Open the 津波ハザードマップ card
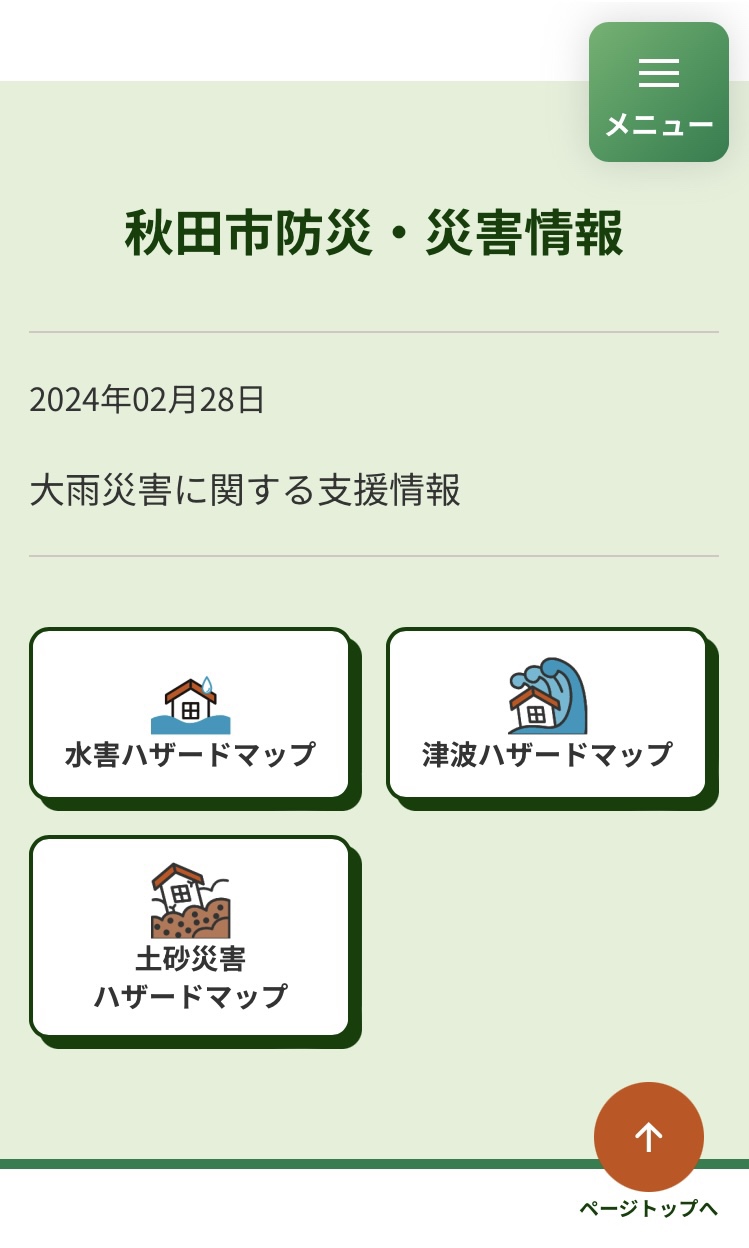This screenshot has height=1248, width=749. click(x=547, y=714)
